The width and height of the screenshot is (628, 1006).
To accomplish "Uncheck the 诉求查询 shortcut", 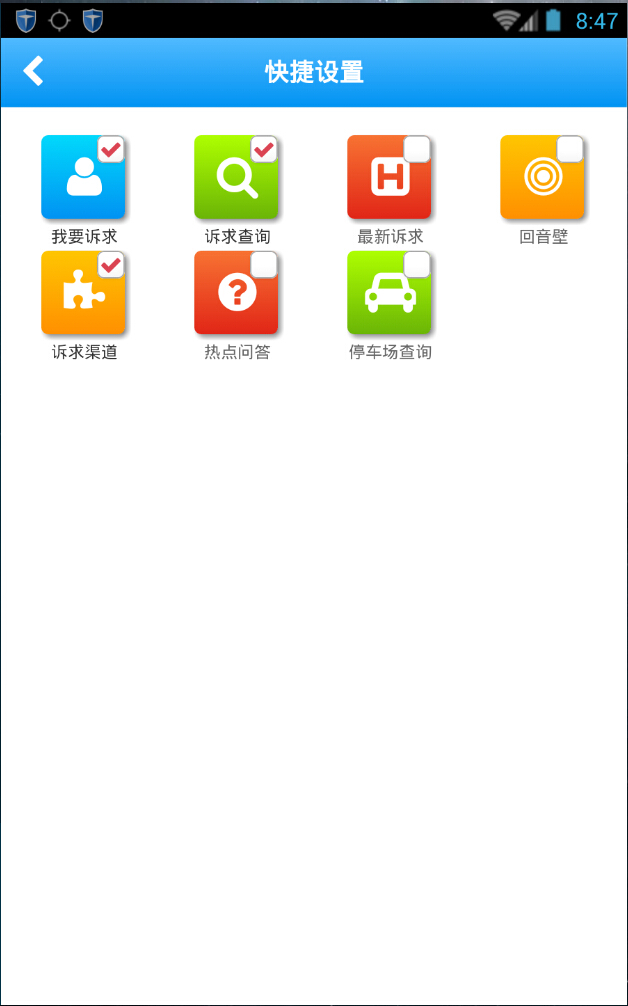I will point(263,150).
